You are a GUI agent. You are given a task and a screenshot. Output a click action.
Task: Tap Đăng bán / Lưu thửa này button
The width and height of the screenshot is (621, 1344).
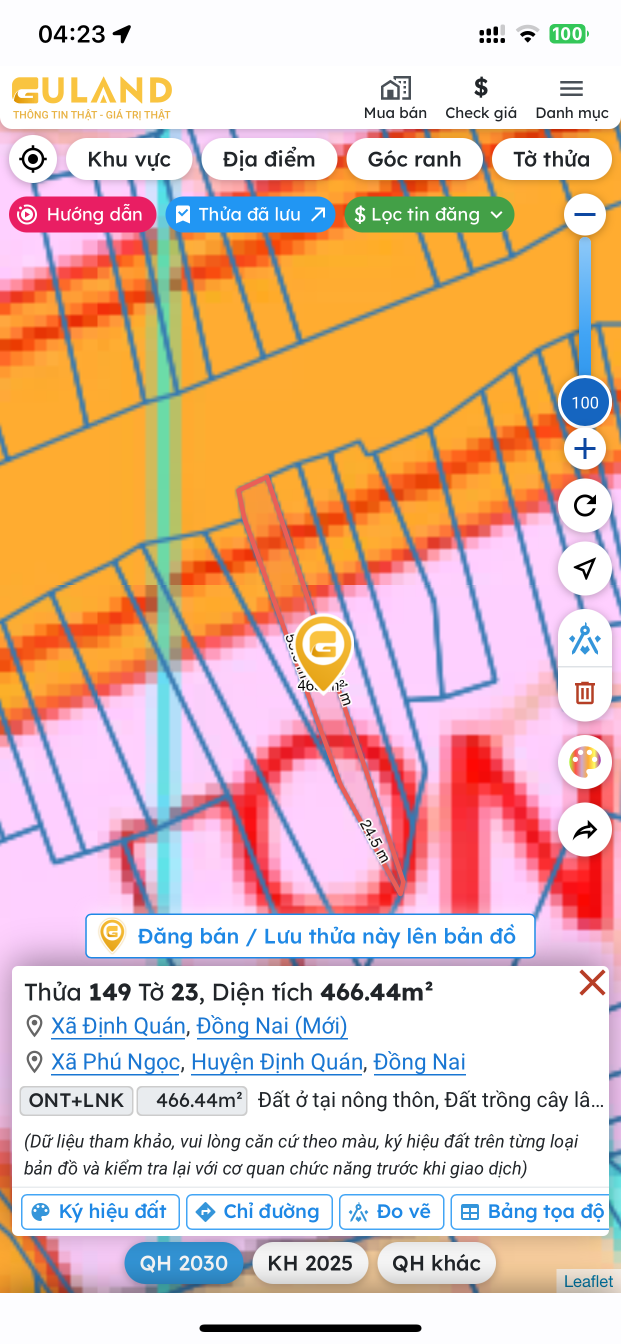pos(310,936)
